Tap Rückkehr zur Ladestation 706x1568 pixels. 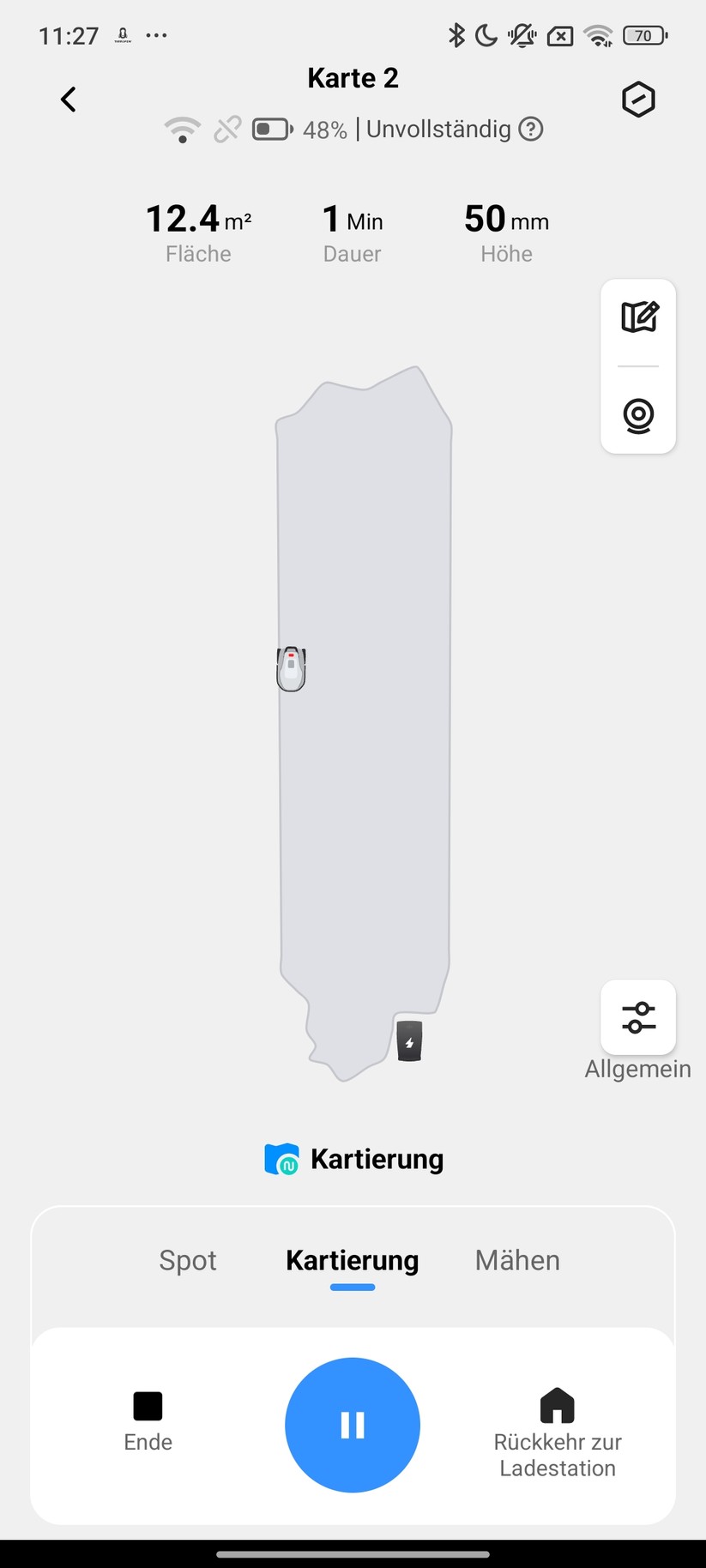pos(558,1432)
